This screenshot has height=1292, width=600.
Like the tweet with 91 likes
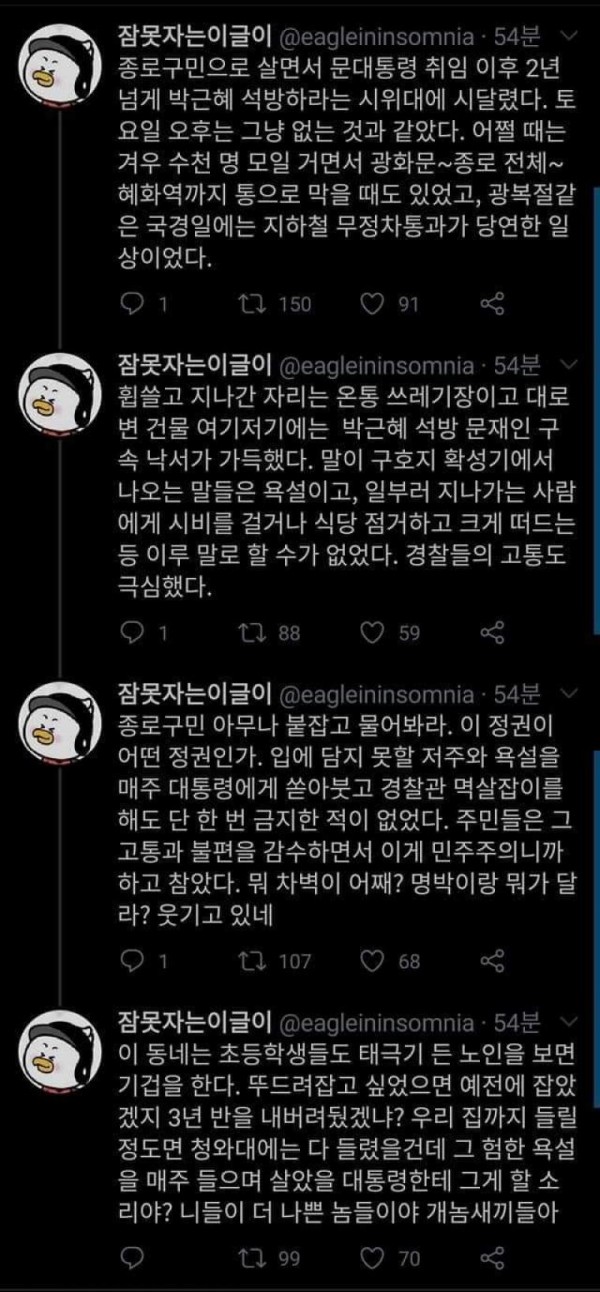tap(372, 304)
